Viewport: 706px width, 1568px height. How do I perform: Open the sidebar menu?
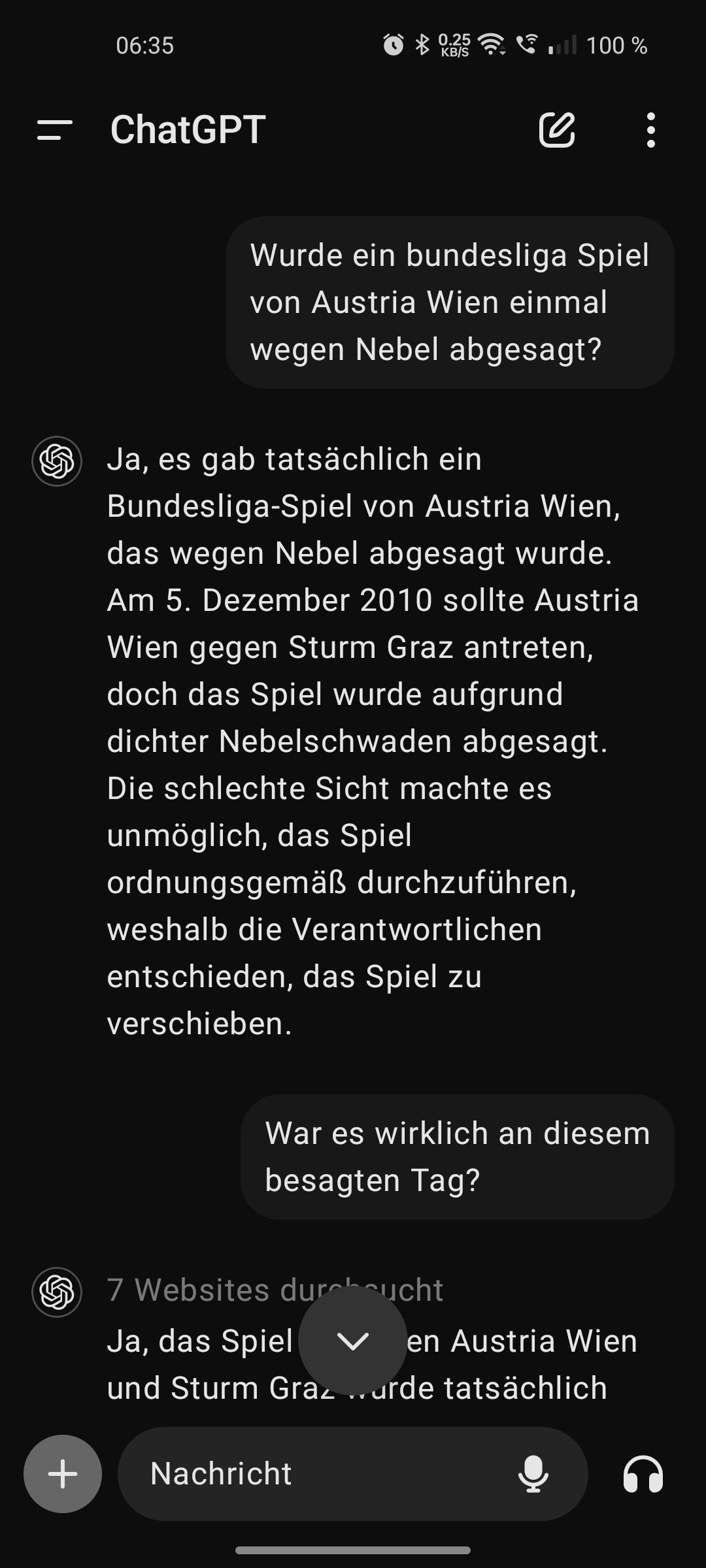55,130
